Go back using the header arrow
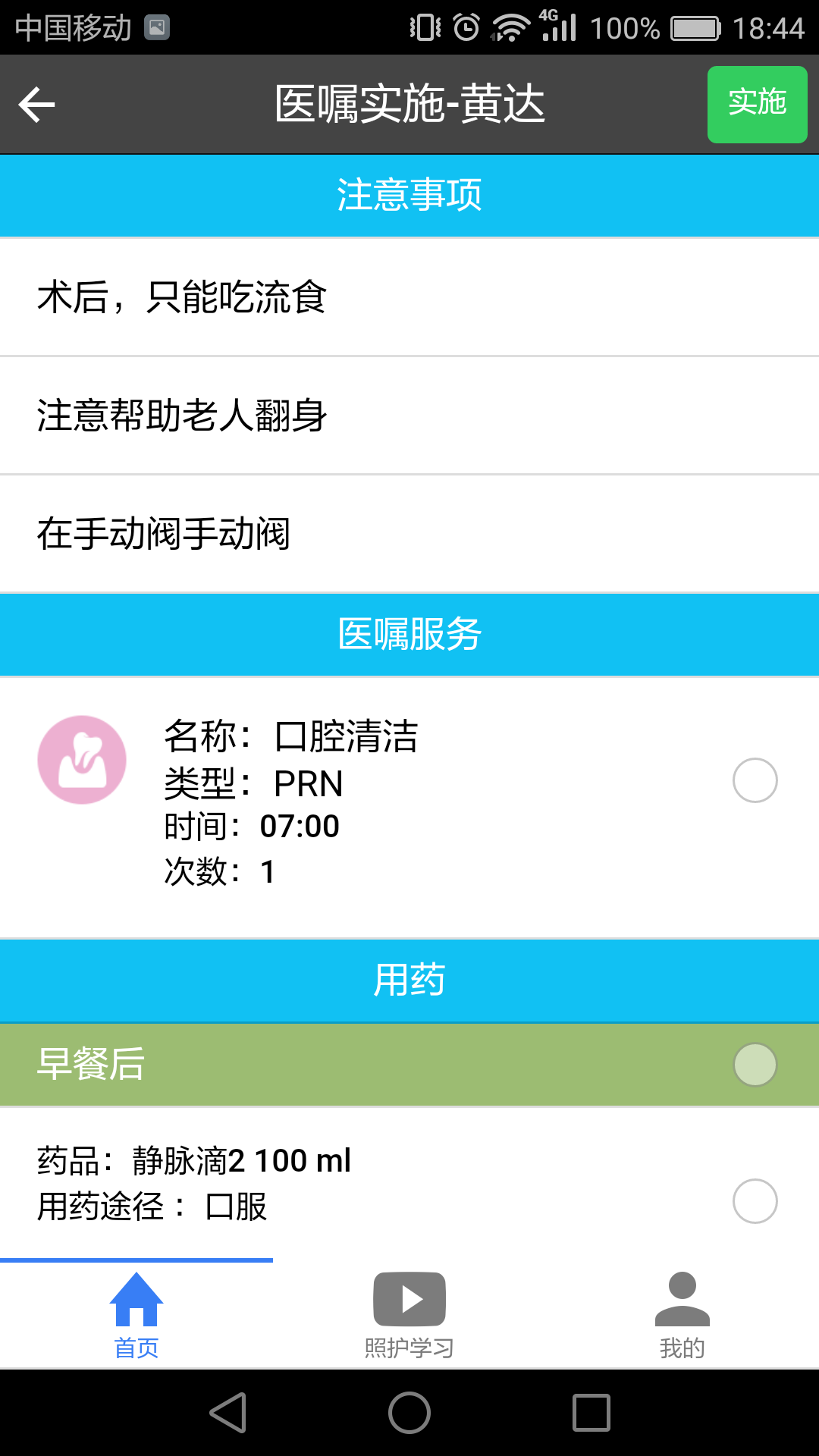The width and height of the screenshot is (819, 1456). 36,105
